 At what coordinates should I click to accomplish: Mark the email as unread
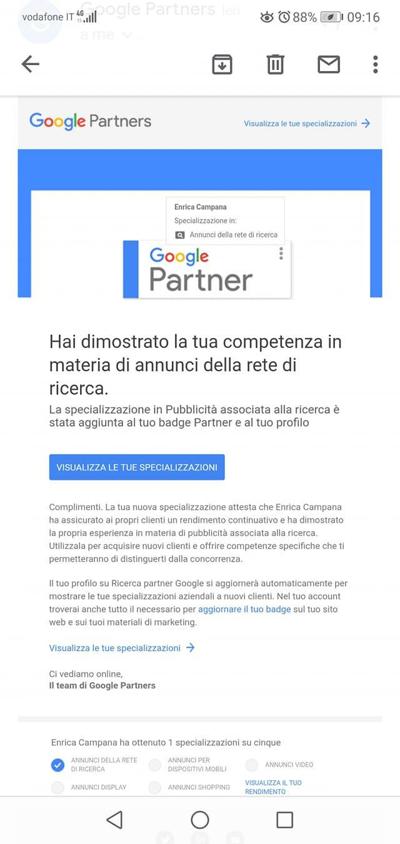[x=328, y=65]
